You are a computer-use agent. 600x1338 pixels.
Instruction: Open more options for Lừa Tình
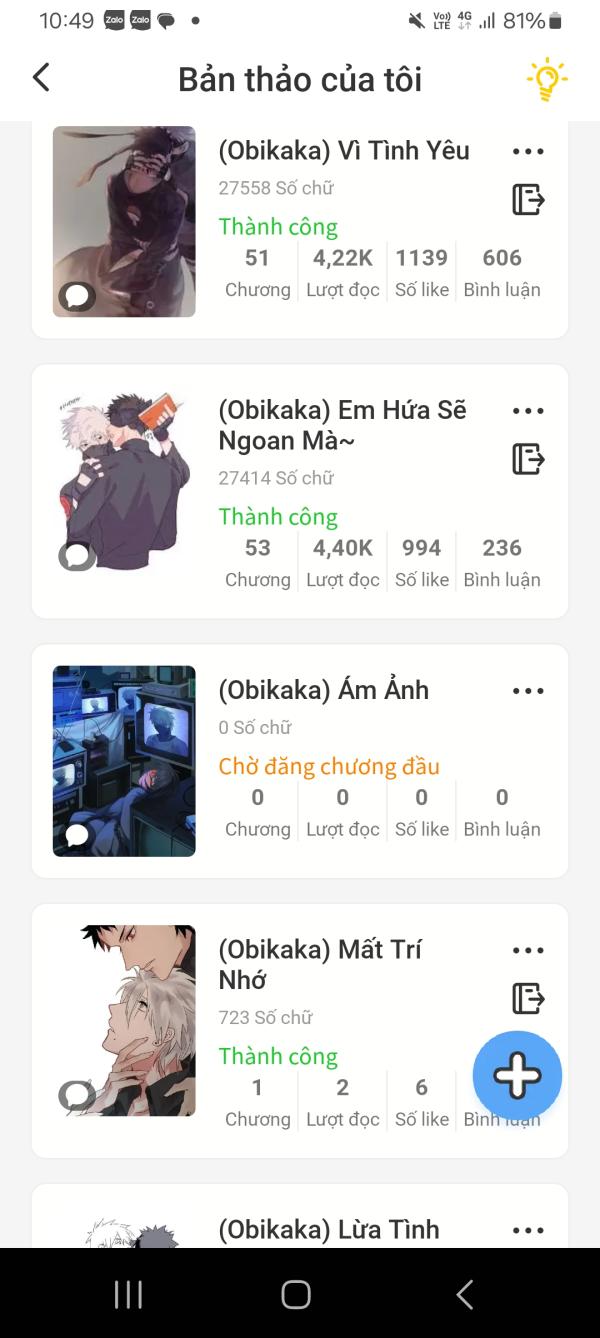(528, 1231)
